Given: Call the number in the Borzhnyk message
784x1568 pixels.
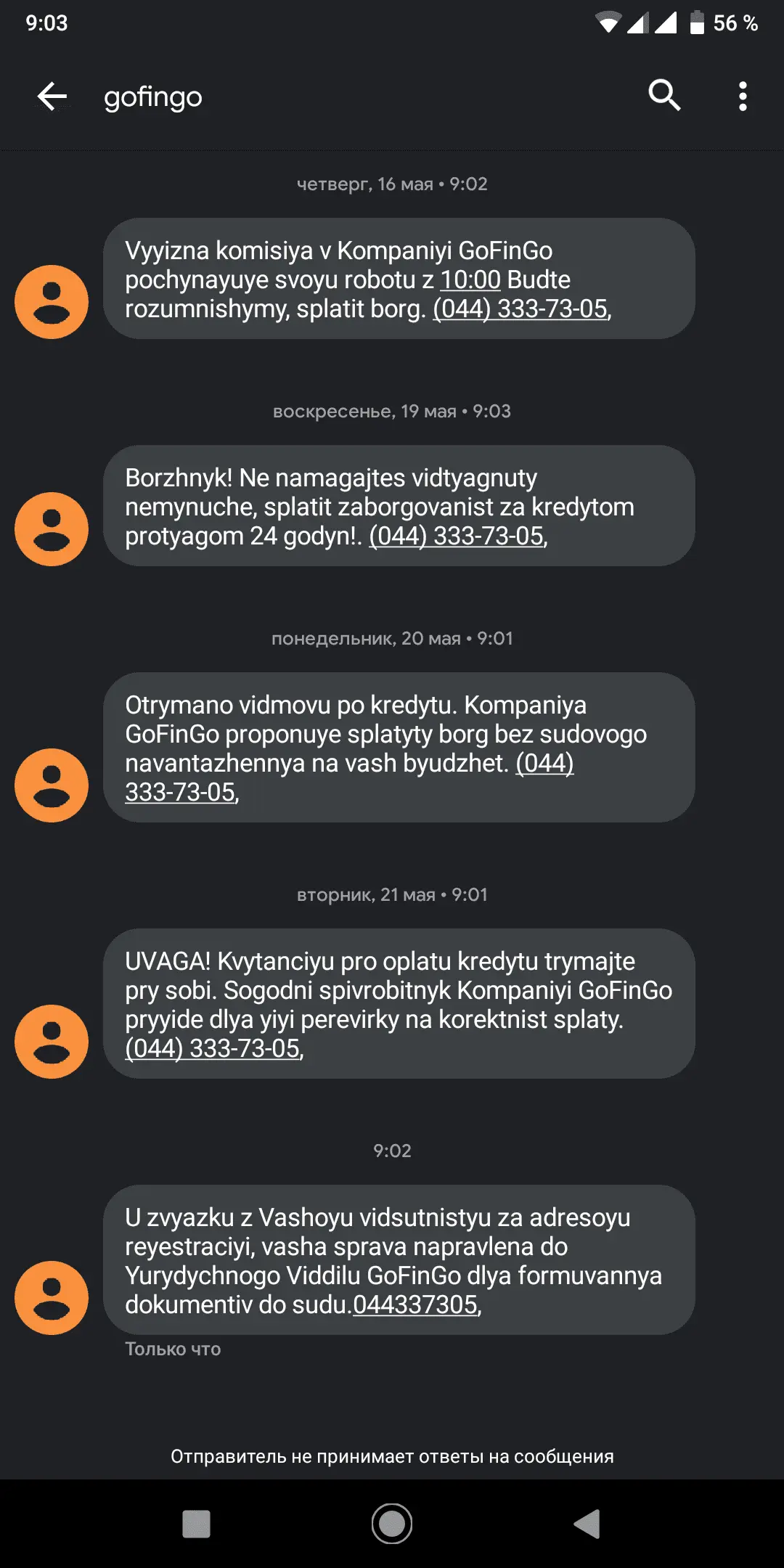Looking at the screenshot, I should click(x=457, y=536).
